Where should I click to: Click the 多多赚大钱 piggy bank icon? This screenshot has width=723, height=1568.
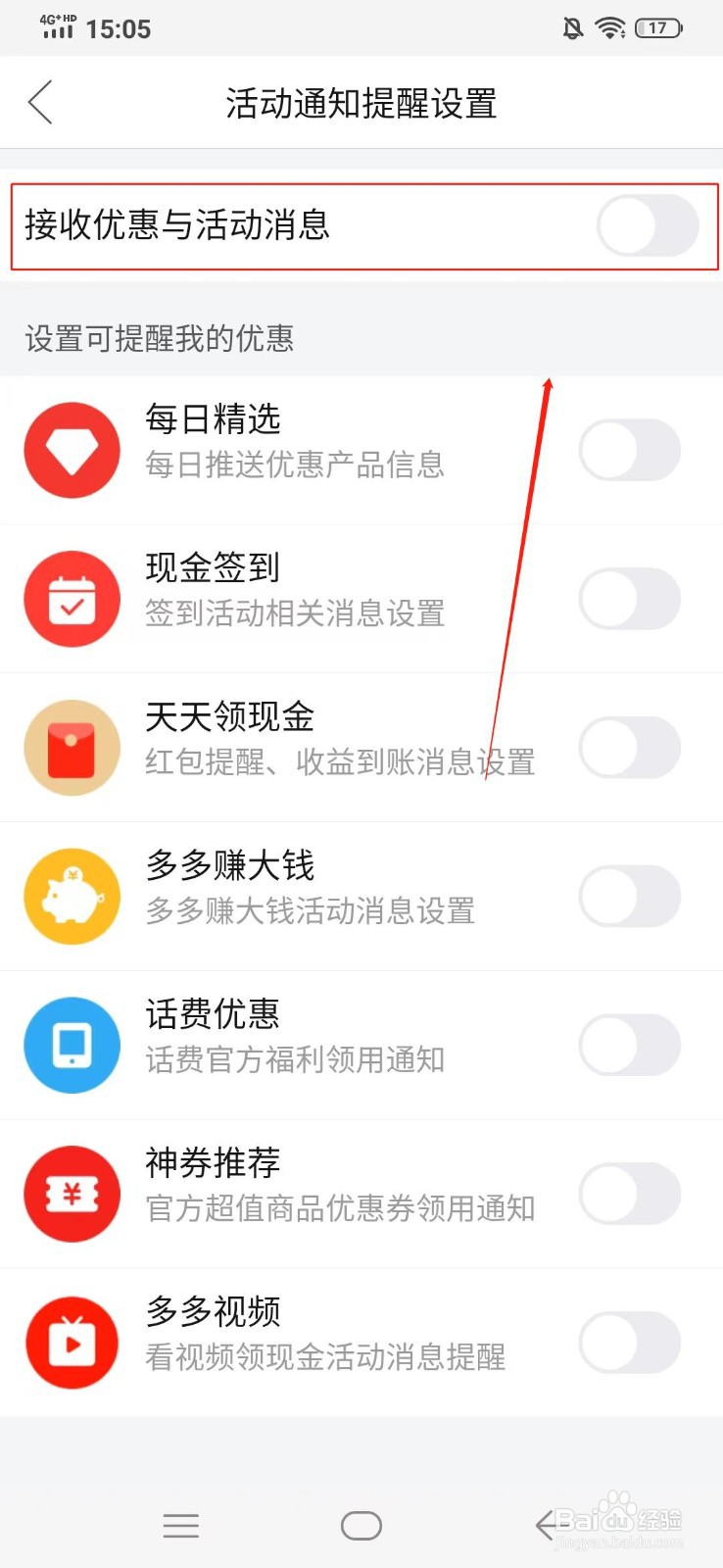(x=72, y=896)
